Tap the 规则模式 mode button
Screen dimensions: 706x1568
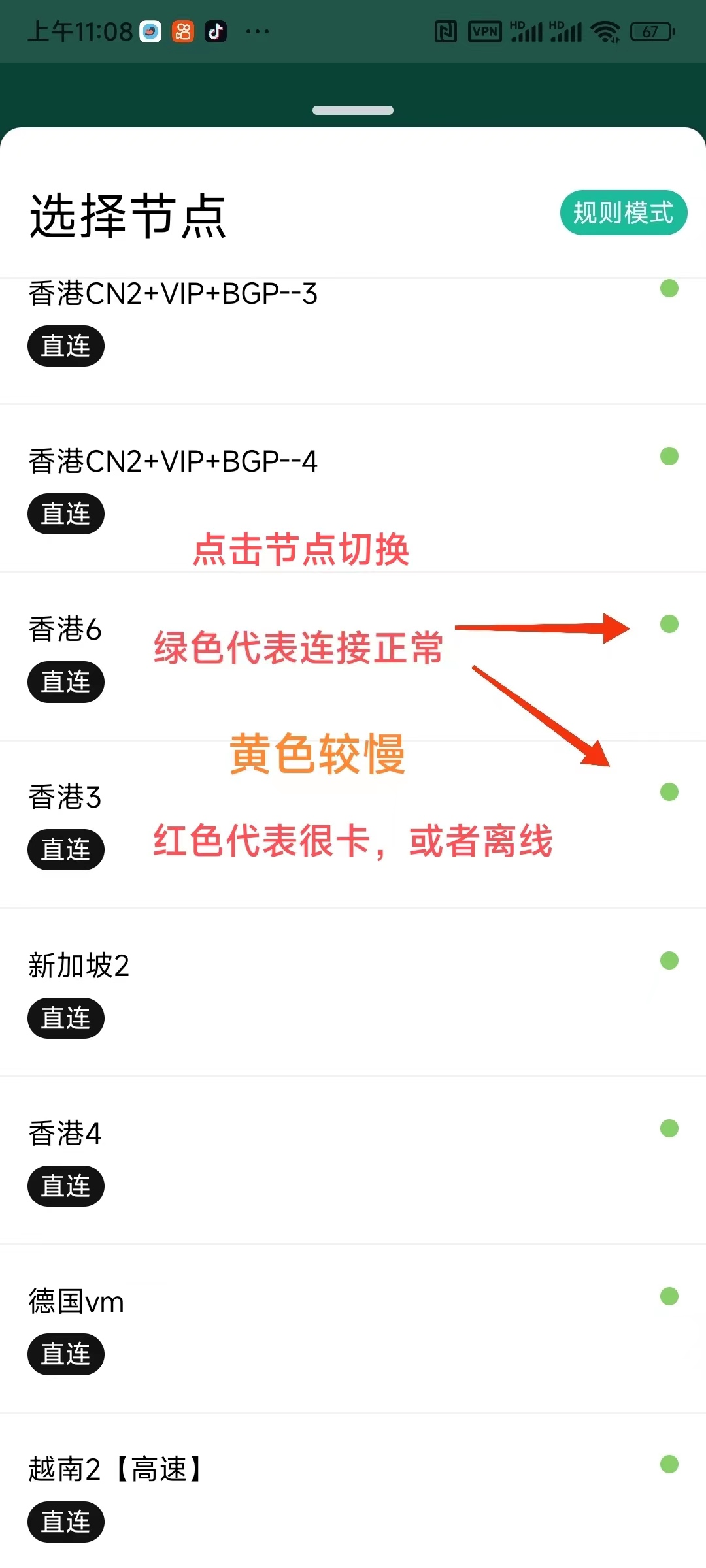click(x=623, y=213)
